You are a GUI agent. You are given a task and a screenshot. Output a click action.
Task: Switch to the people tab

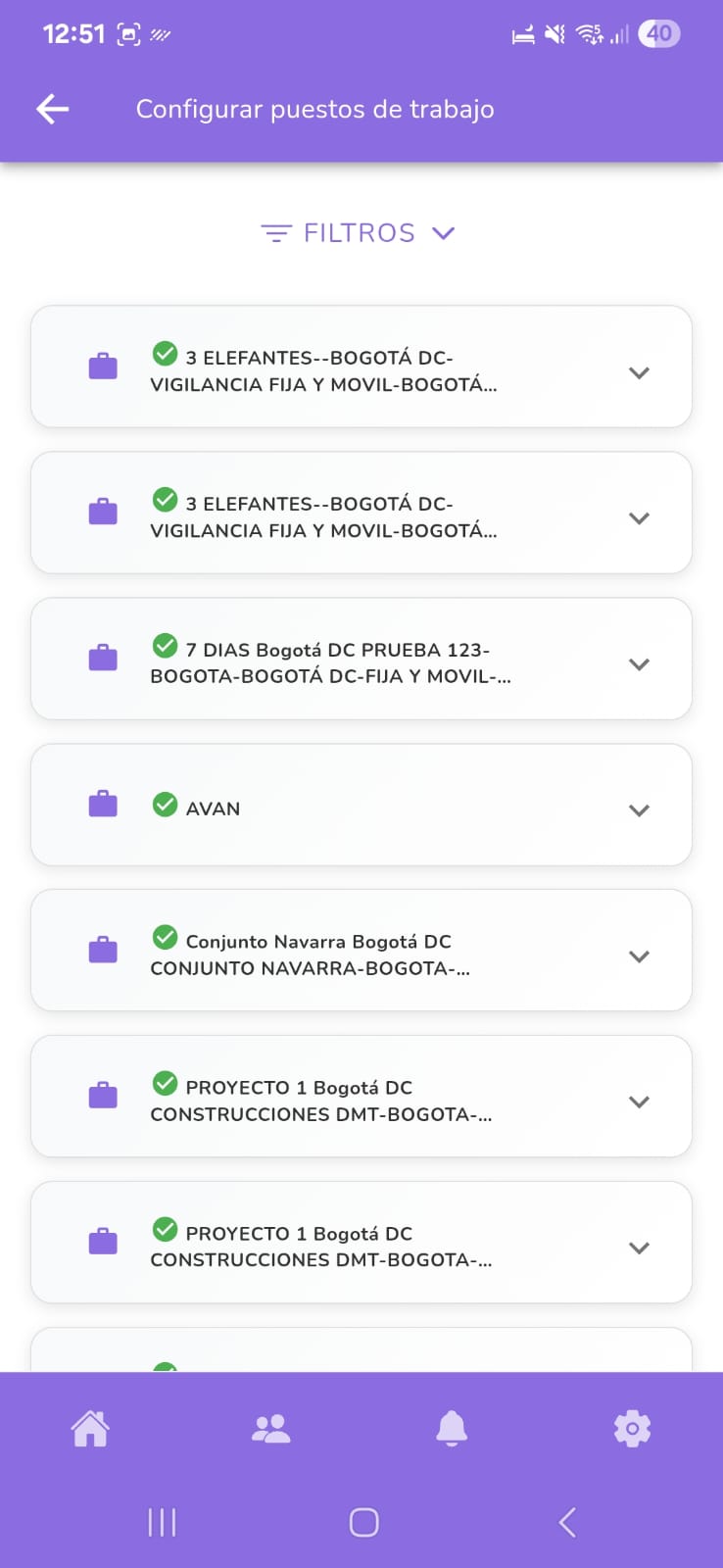[x=271, y=1429]
